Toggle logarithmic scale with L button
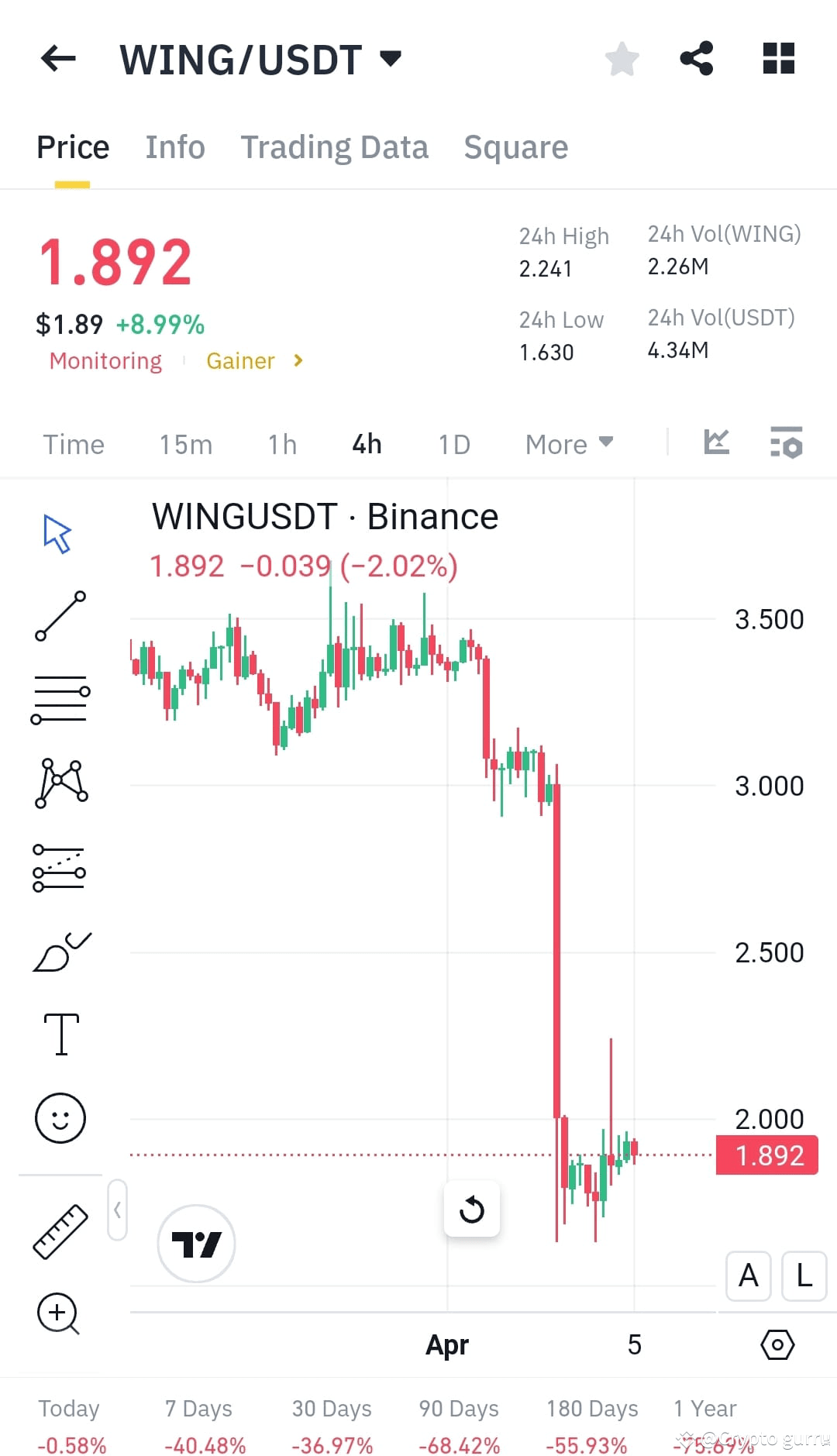837x1456 pixels. 804,1276
